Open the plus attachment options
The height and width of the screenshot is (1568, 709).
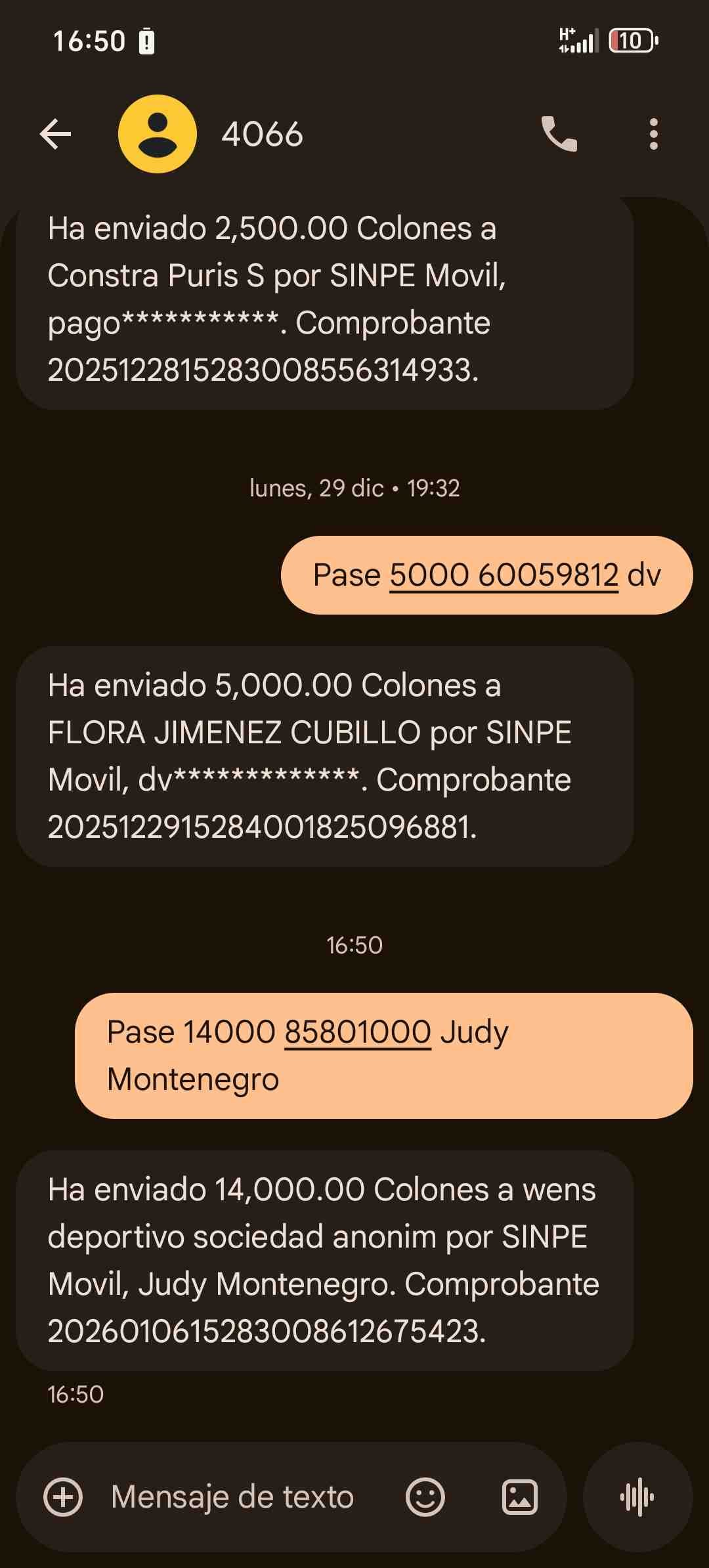(x=63, y=1497)
